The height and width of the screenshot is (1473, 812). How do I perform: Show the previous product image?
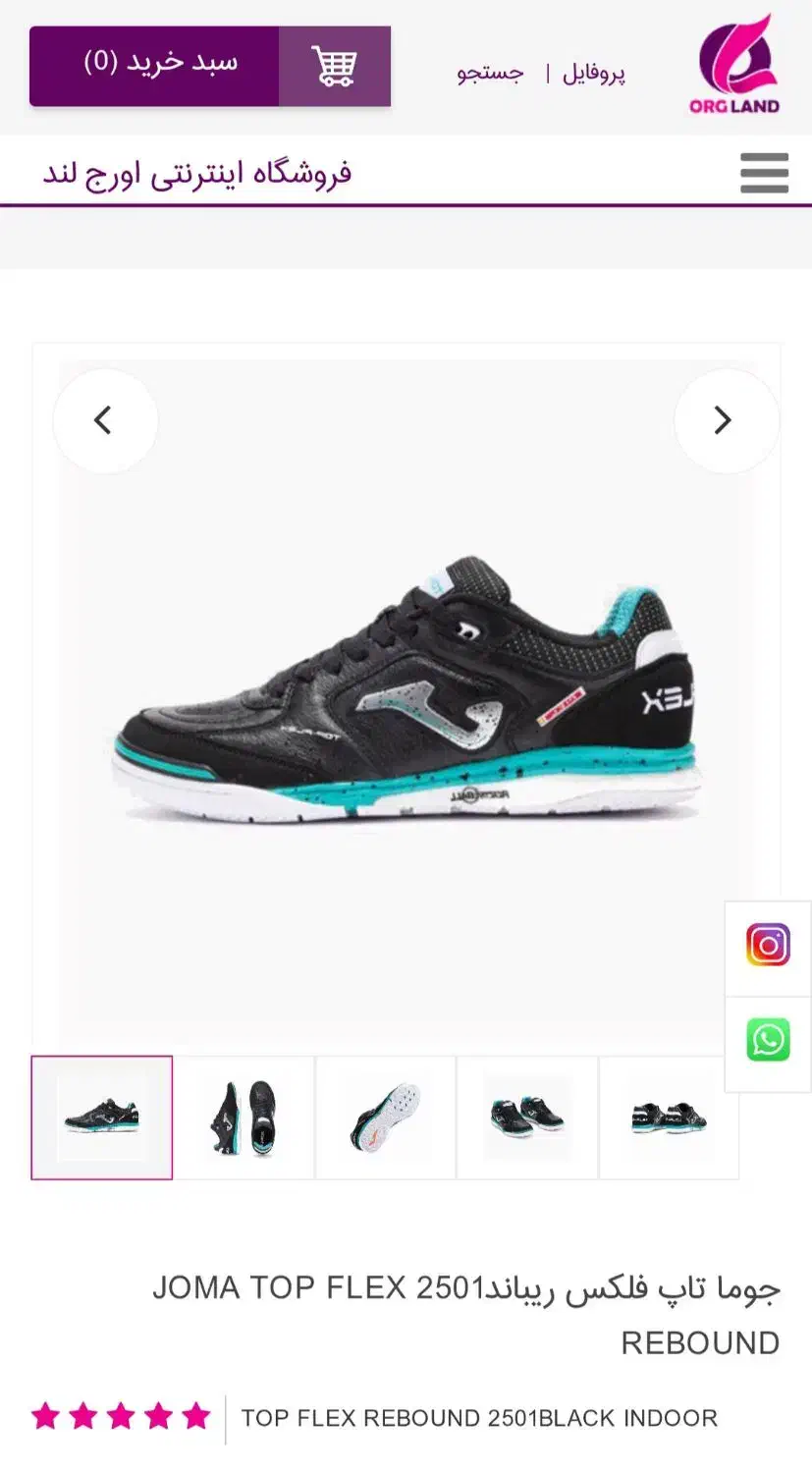(x=104, y=420)
